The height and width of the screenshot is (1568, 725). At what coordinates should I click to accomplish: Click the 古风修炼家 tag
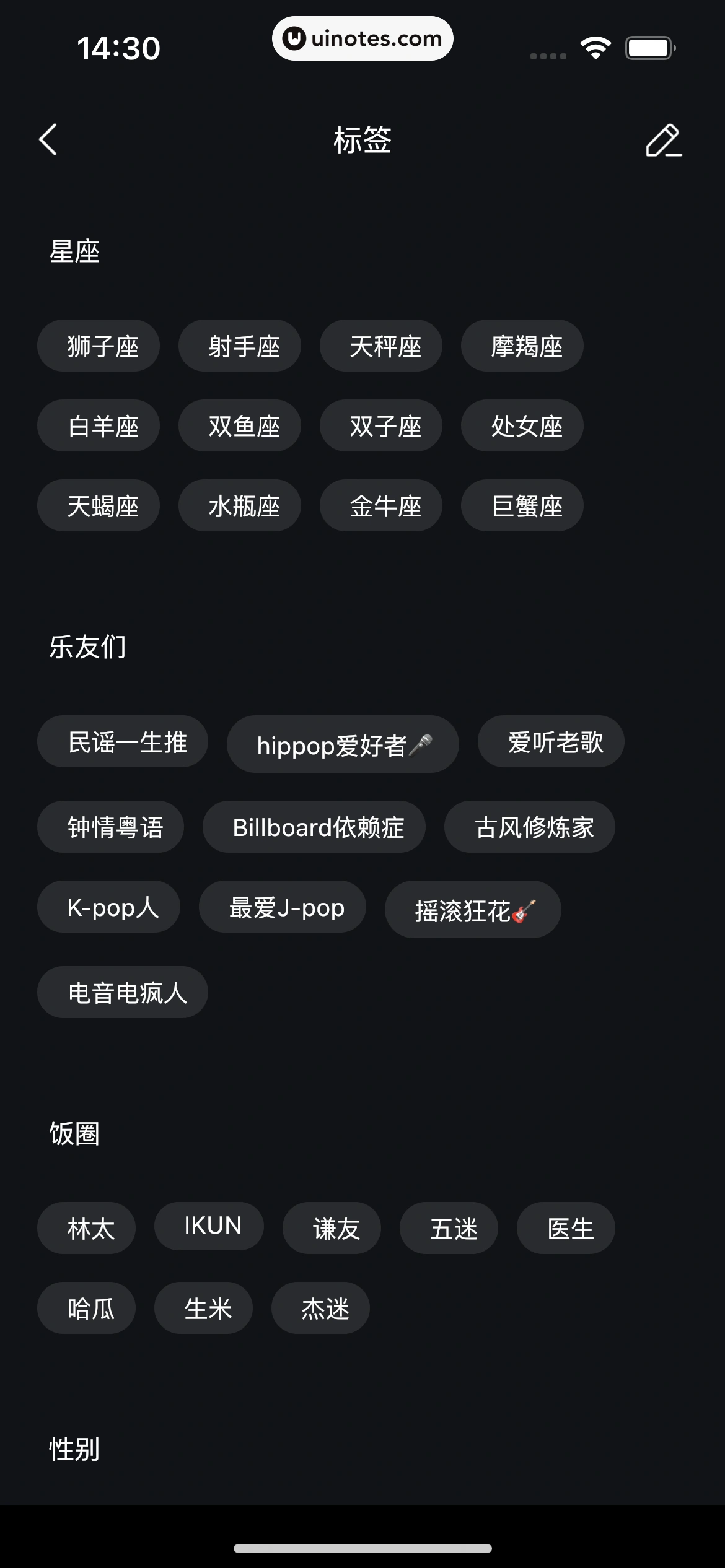[x=530, y=827]
